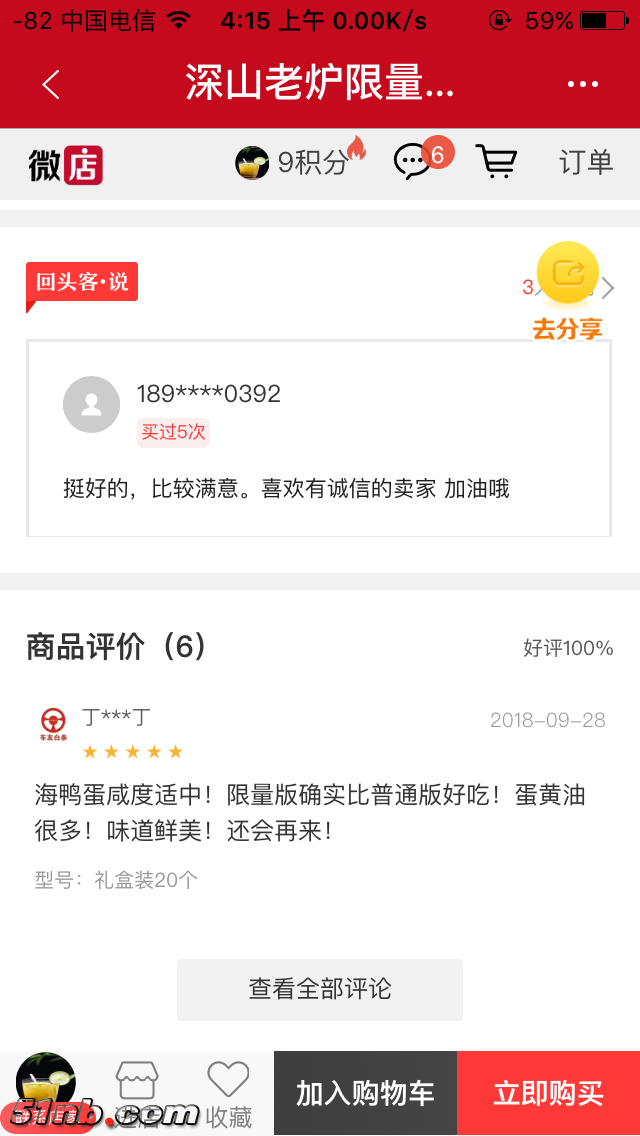Open messages with 6 unread
The height and width of the screenshot is (1136, 640).
coord(416,161)
